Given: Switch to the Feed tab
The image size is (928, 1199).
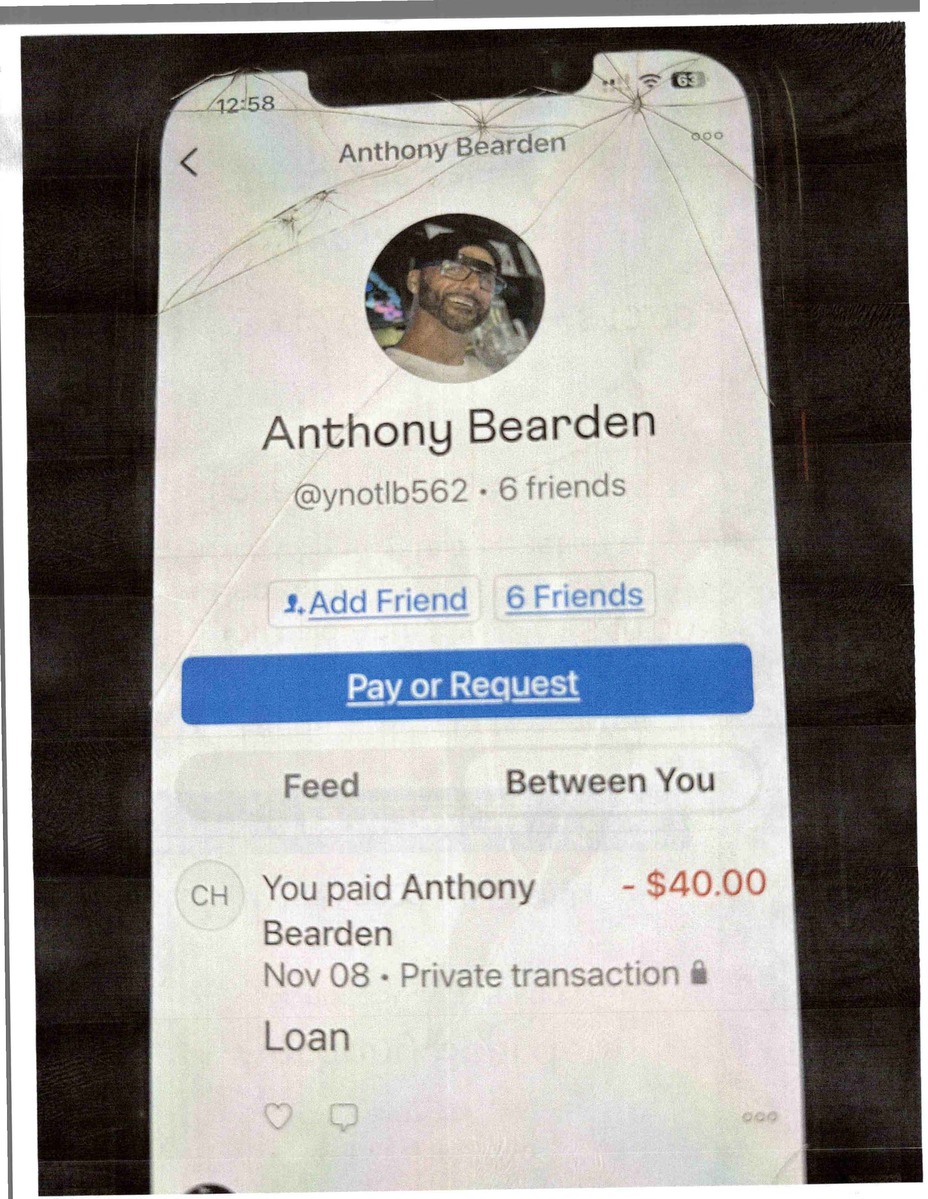Looking at the screenshot, I should (x=320, y=786).
